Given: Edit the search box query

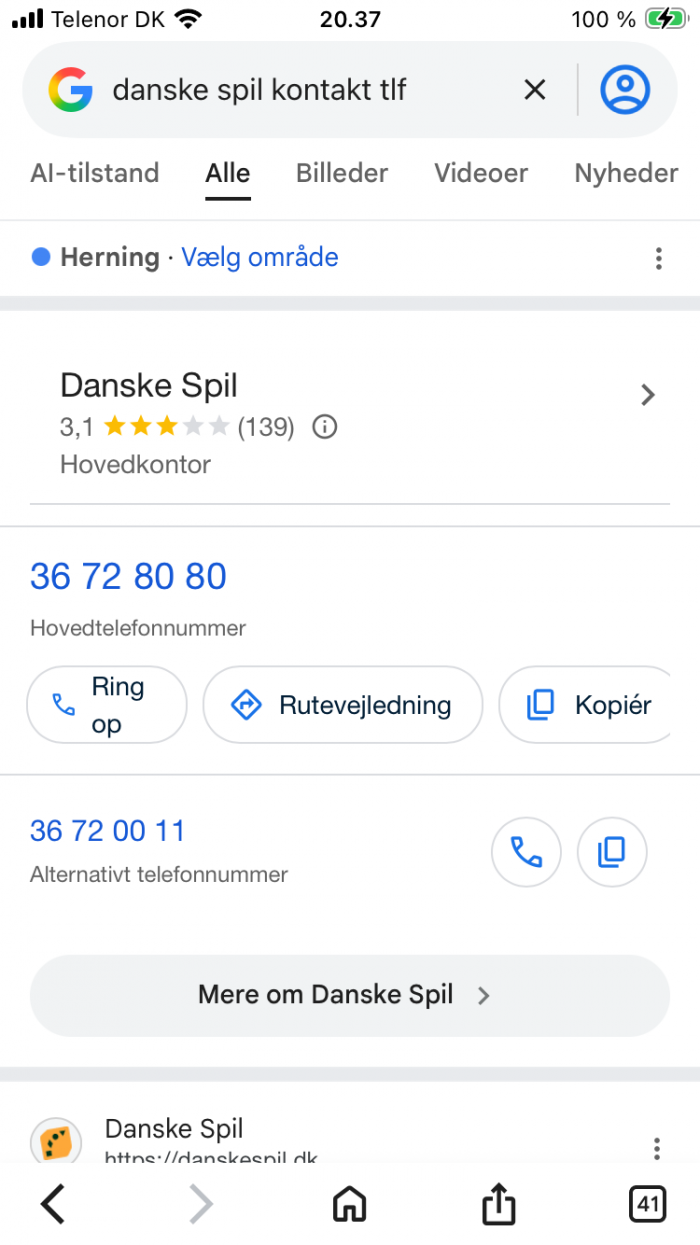Looking at the screenshot, I should [300, 90].
